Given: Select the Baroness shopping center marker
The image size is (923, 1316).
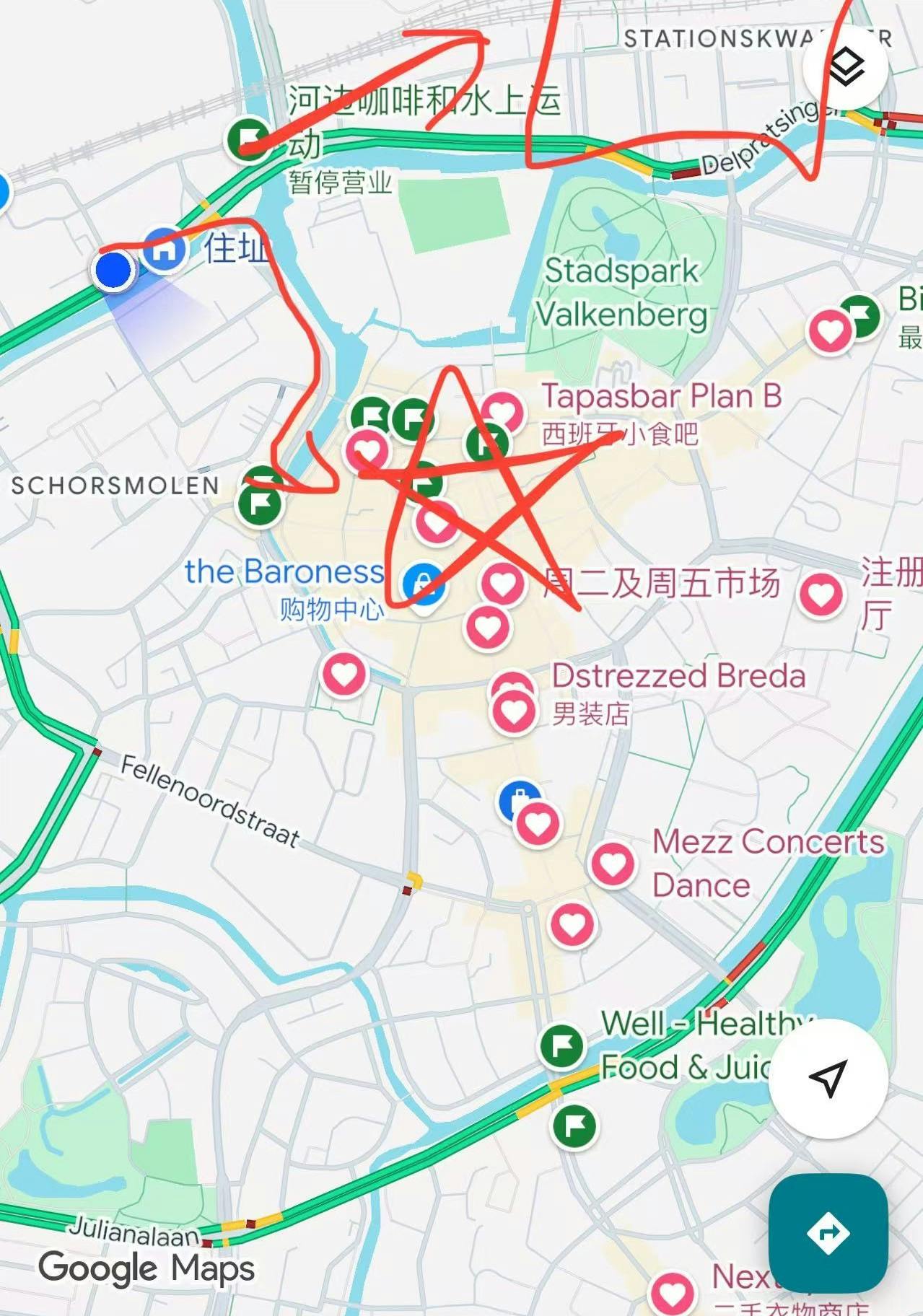Looking at the screenshot, I should point(424,583).
